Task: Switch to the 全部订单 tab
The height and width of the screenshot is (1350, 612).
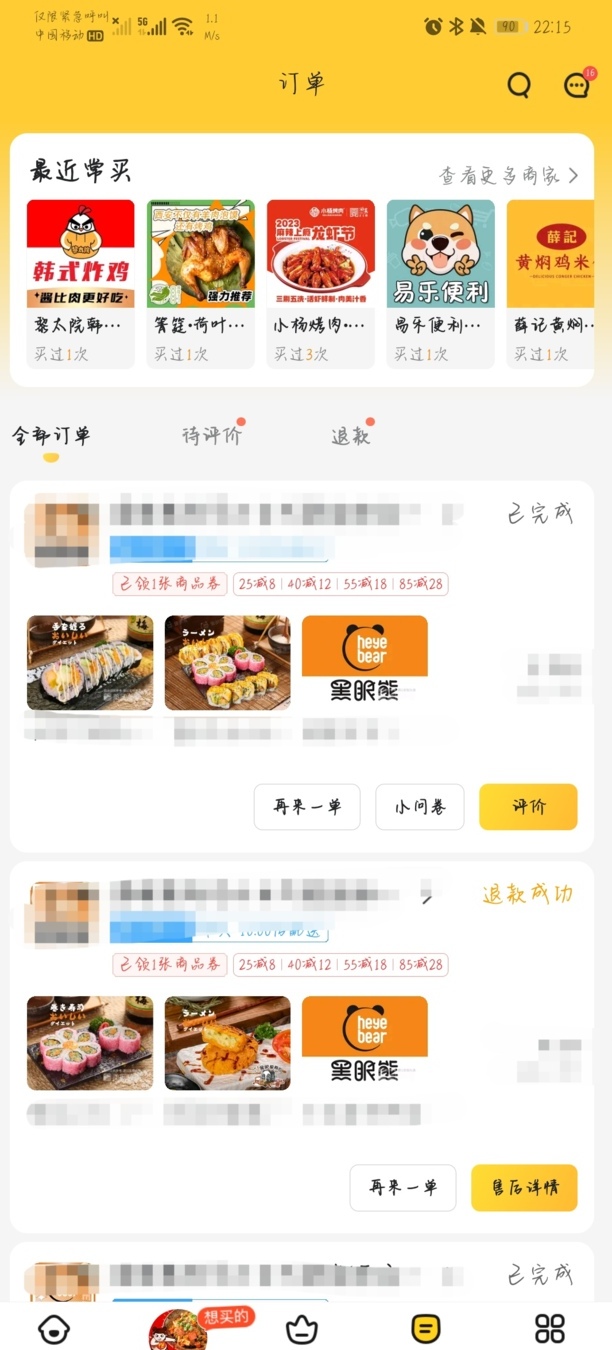Action: click(51, 436)
